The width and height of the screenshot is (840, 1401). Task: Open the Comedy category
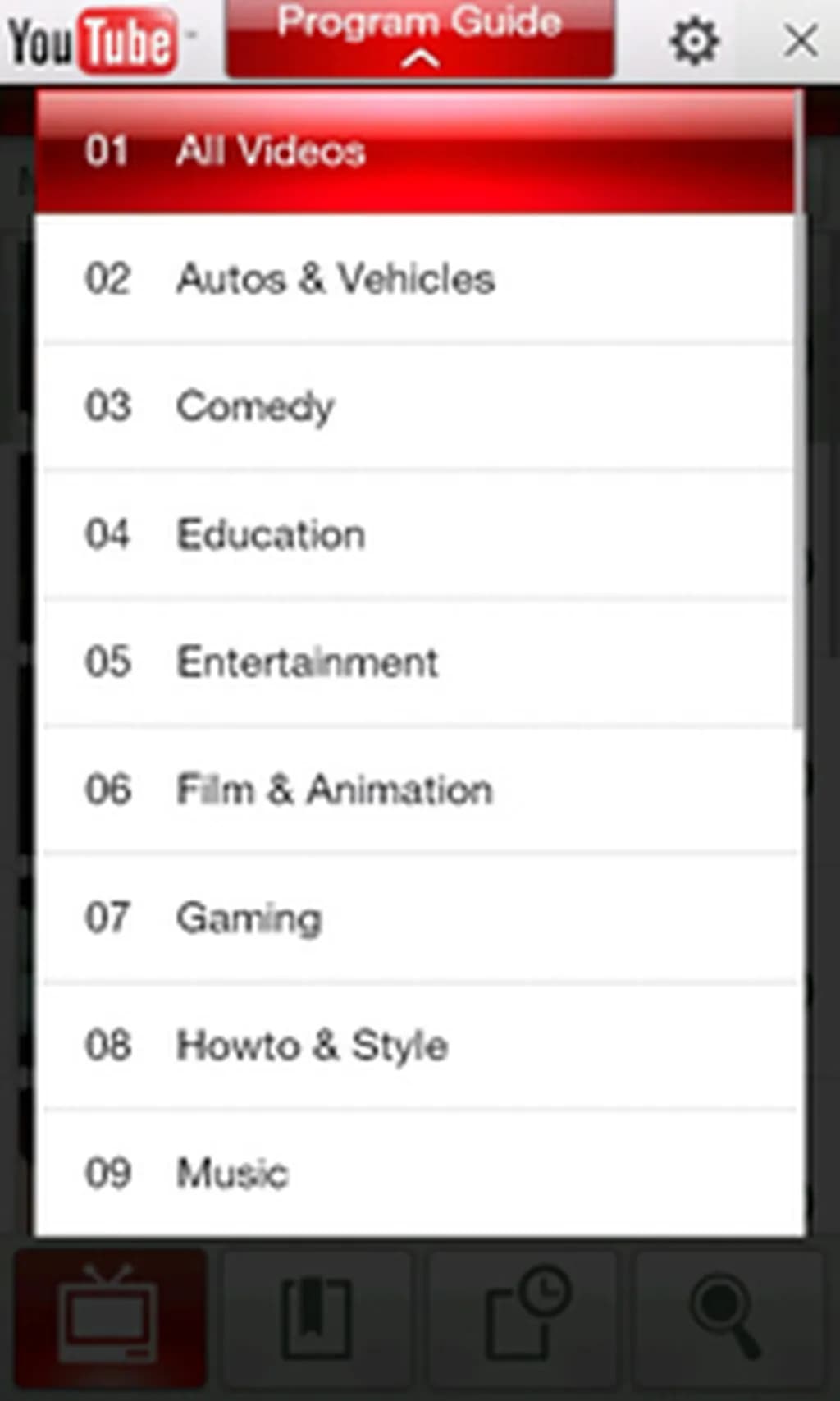[414, 406]
